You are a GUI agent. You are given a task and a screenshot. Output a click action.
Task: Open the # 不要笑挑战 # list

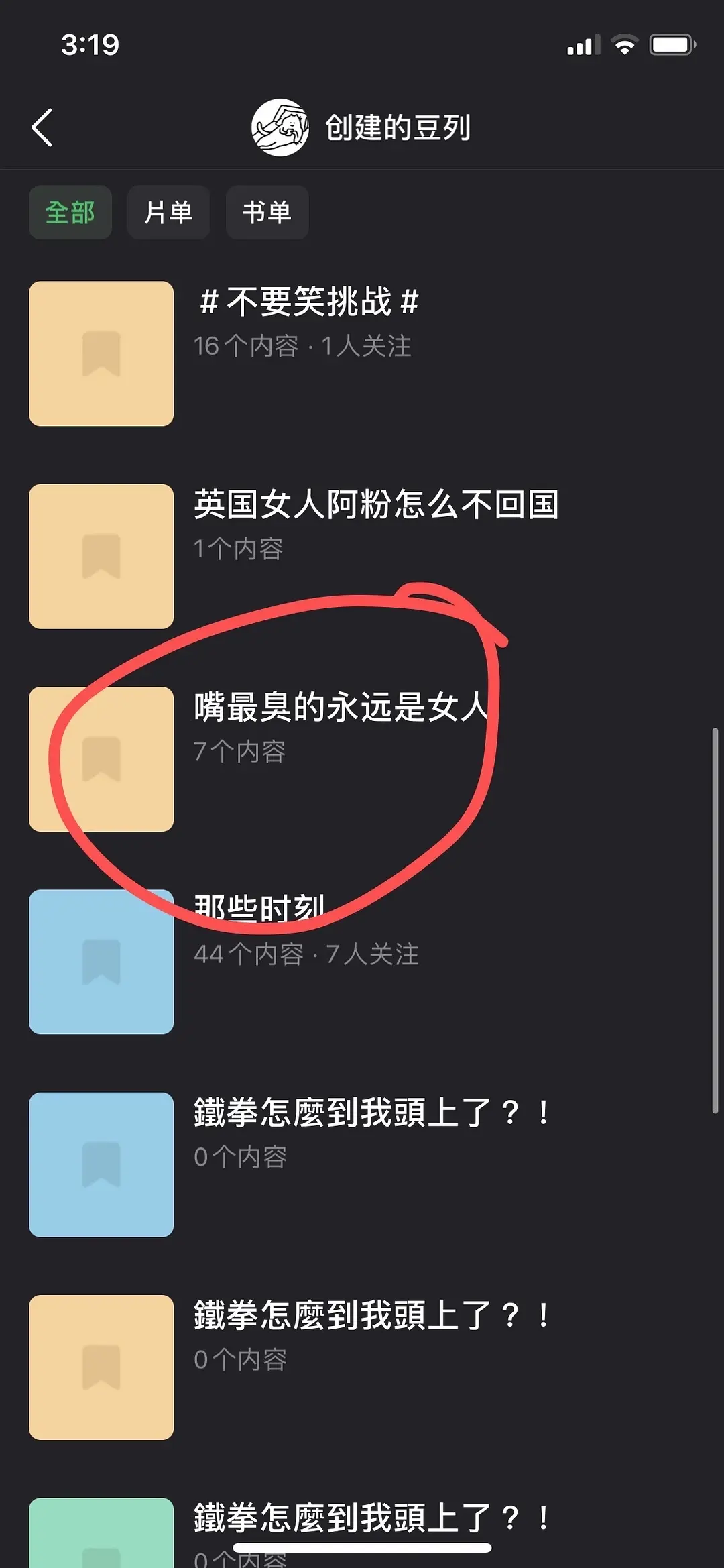(x=309, y=302)
